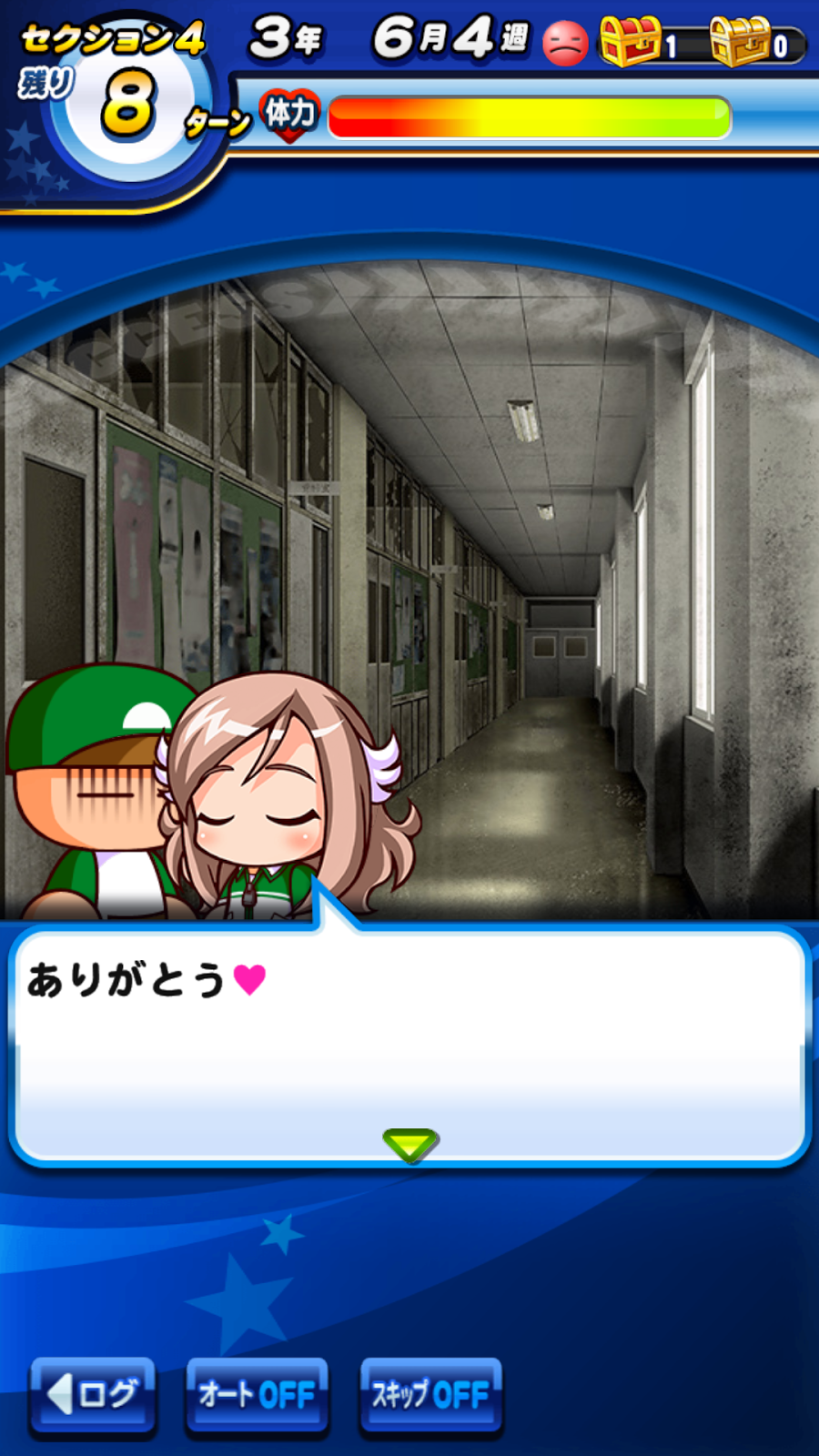Viewport: 819px width, 1456px height.
Task: Tap the ありがとう dialogue box
Action: tap(409, 1037)
